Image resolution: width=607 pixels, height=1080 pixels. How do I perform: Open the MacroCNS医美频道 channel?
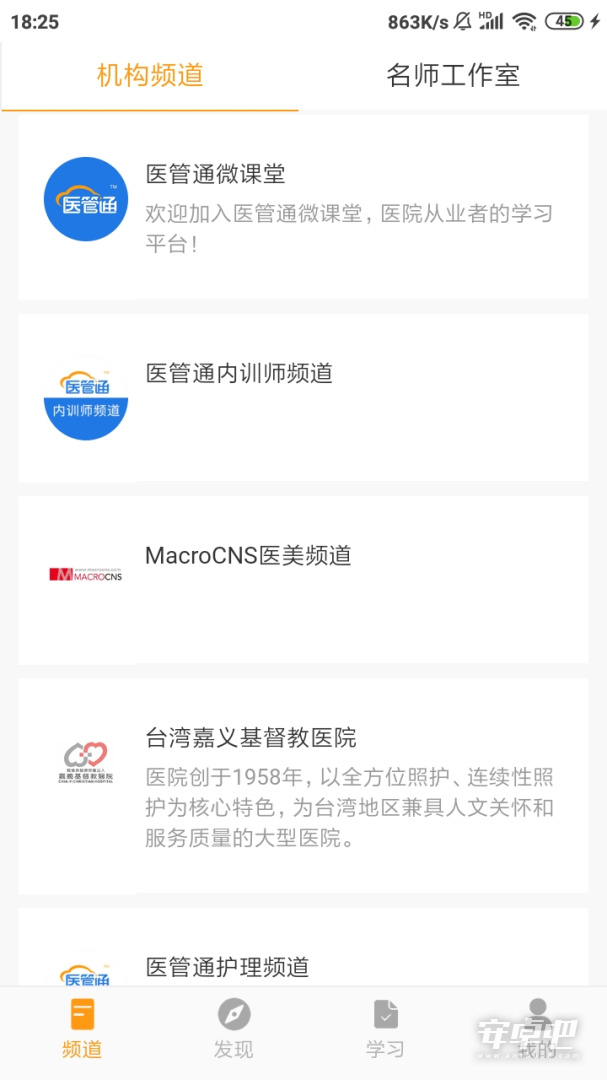click(x=303, y=580)
